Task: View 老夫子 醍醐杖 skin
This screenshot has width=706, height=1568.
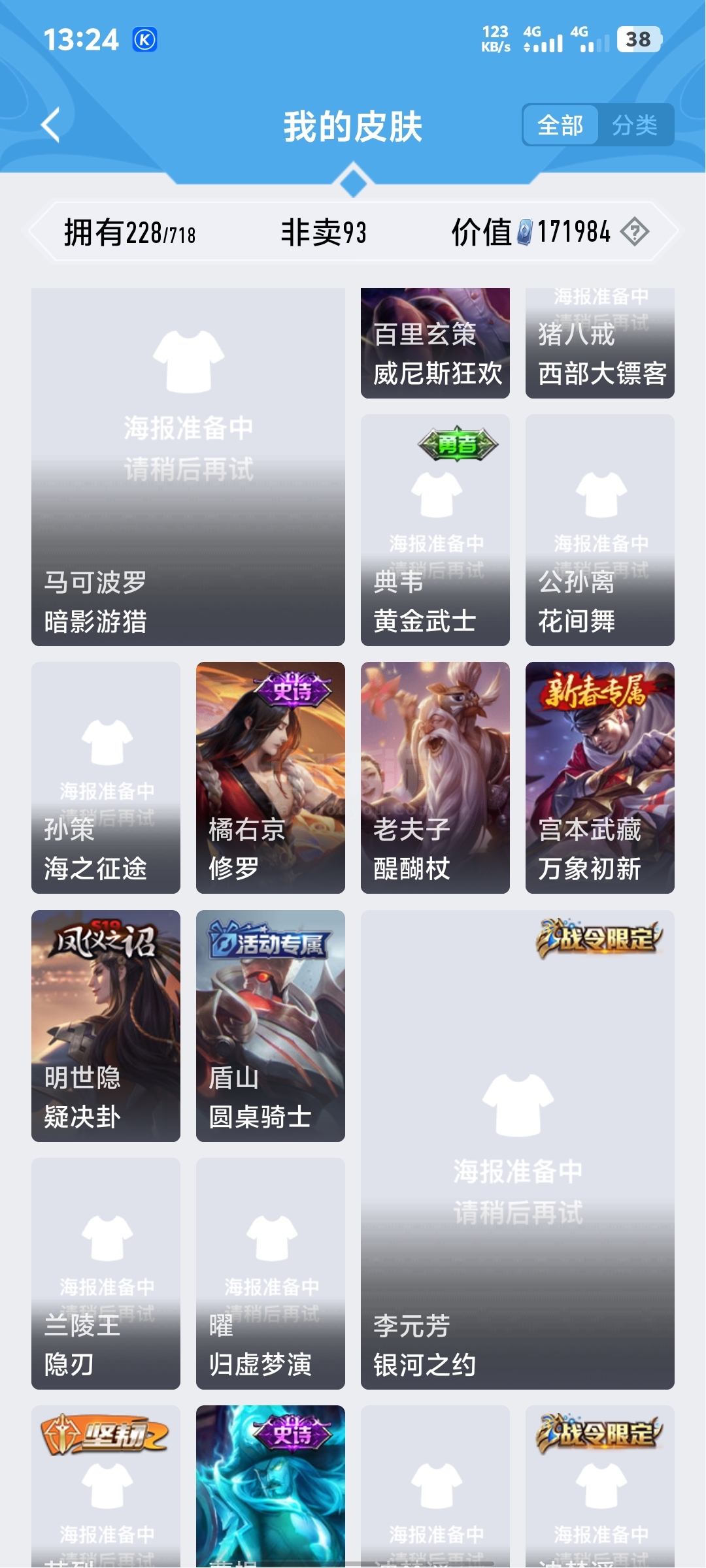Action: (435, 777)
